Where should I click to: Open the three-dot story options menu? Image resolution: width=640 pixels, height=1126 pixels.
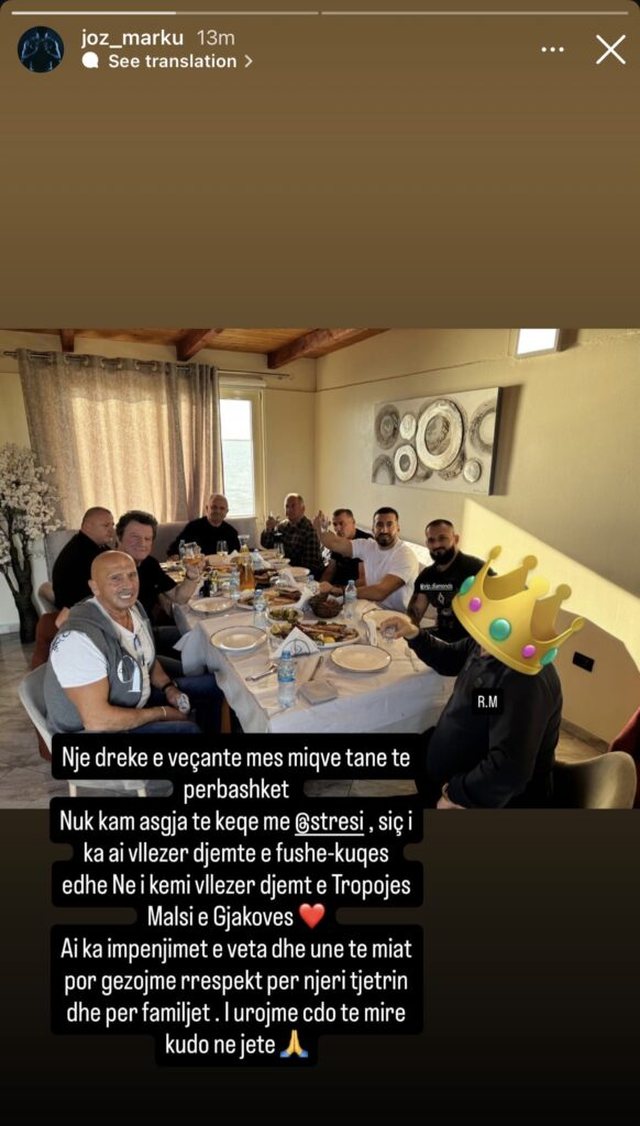tap(552, 49)
